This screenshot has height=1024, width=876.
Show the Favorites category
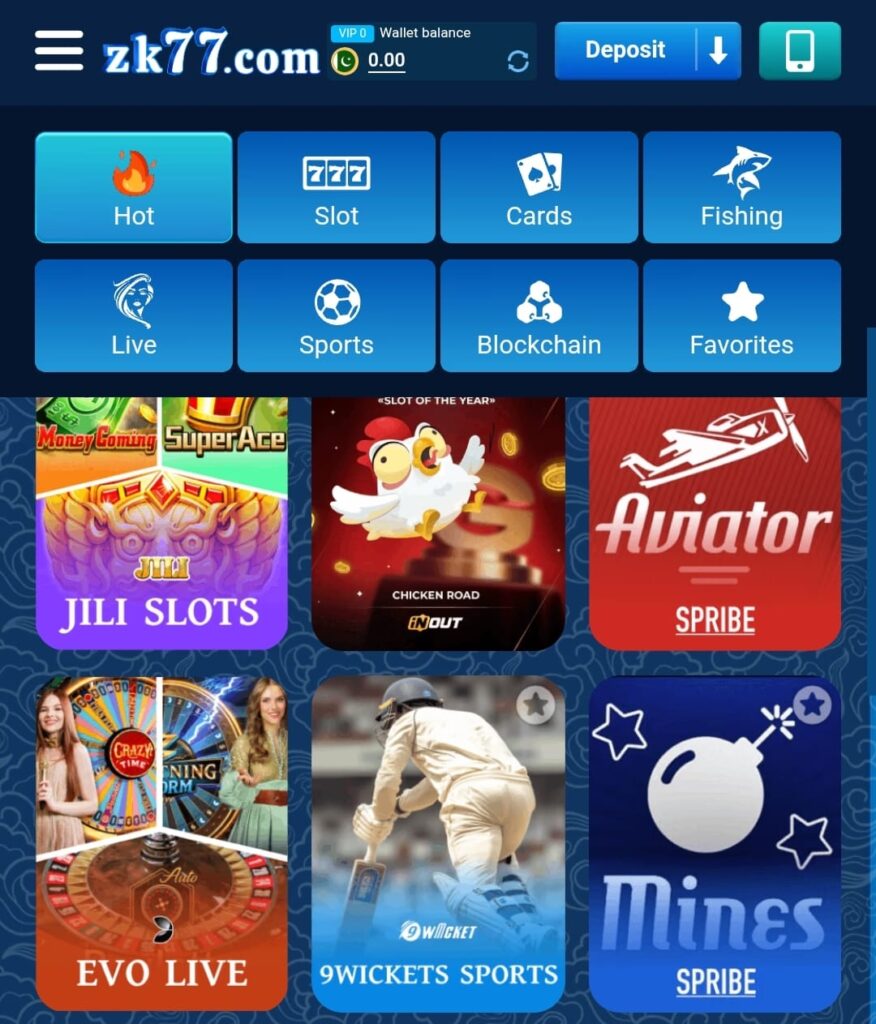(x=741, y=316)
